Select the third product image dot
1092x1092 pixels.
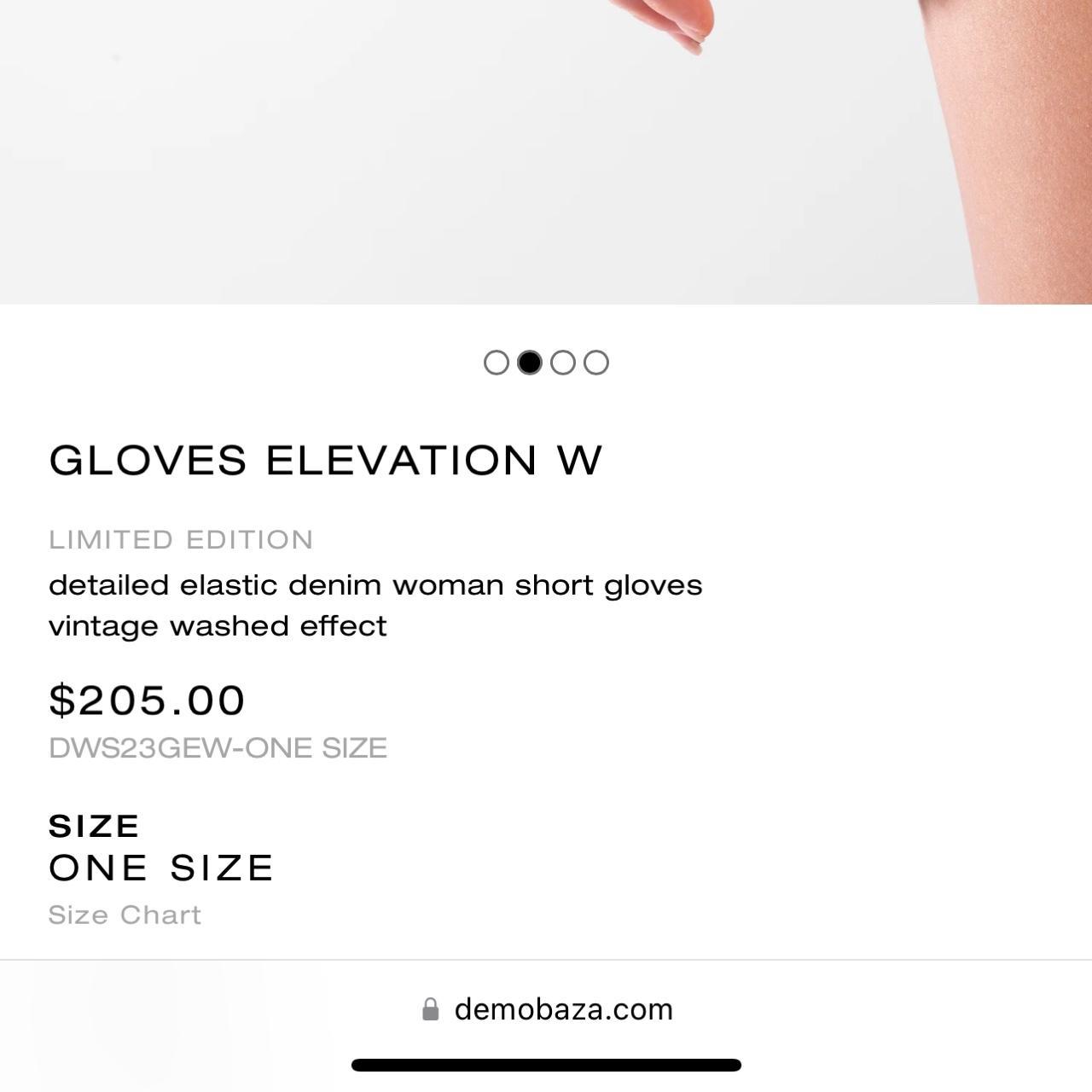point(563,363)
